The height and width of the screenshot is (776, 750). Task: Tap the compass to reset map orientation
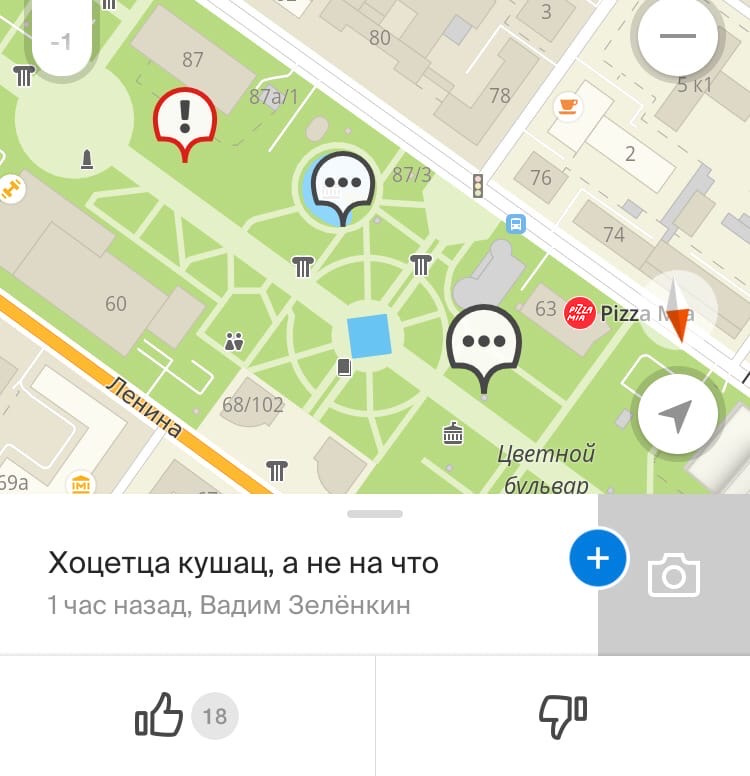pos(679,310)
